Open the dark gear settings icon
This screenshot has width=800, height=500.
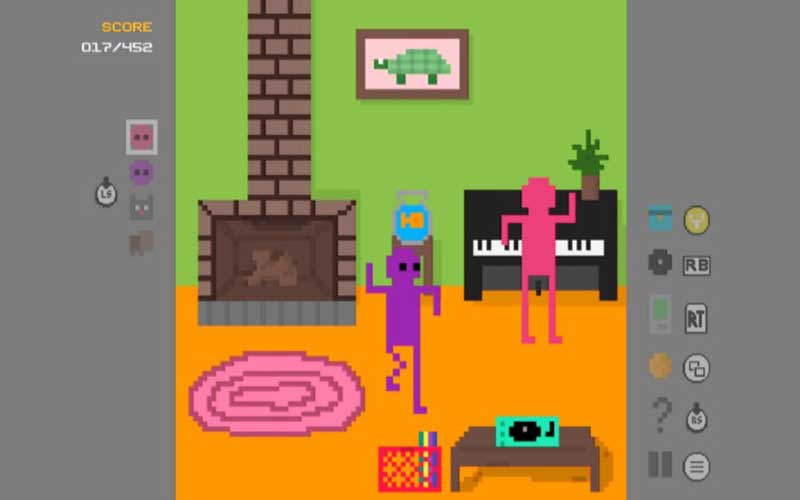coord(659,262)
